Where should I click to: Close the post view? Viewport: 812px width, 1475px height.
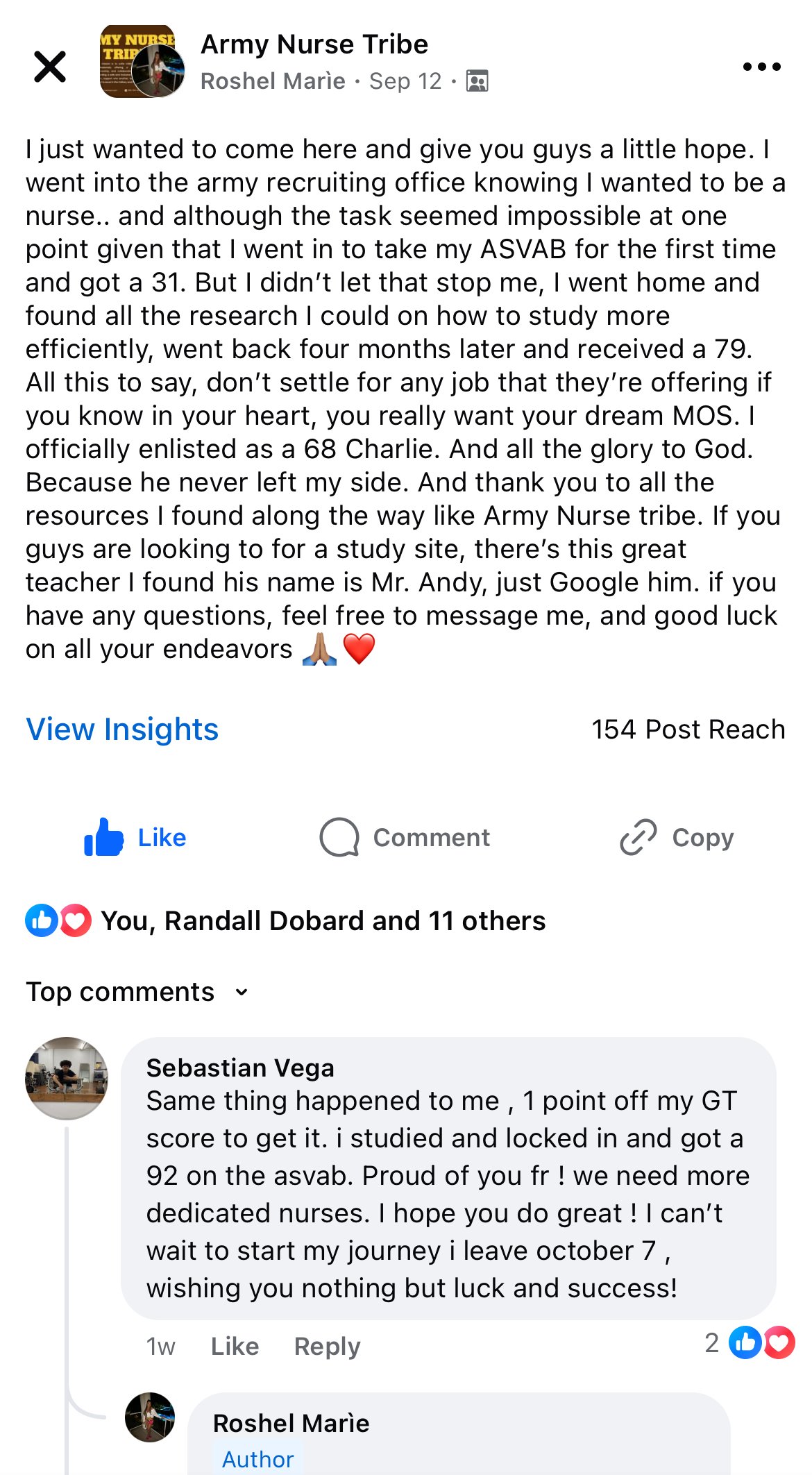50,67
